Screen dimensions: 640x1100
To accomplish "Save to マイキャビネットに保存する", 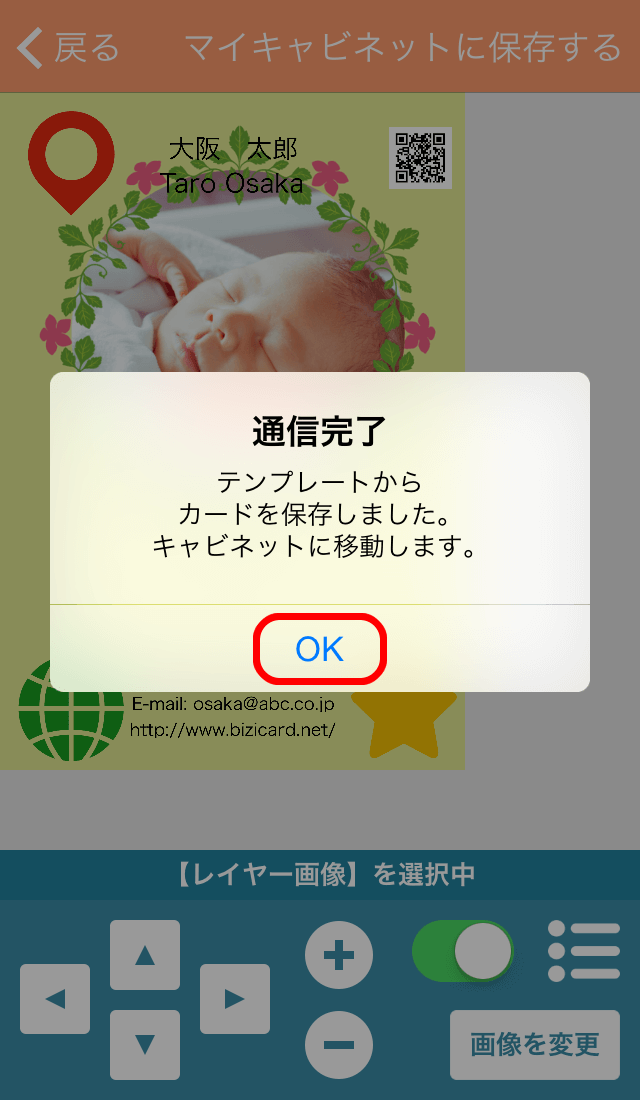I will [402, 47].
